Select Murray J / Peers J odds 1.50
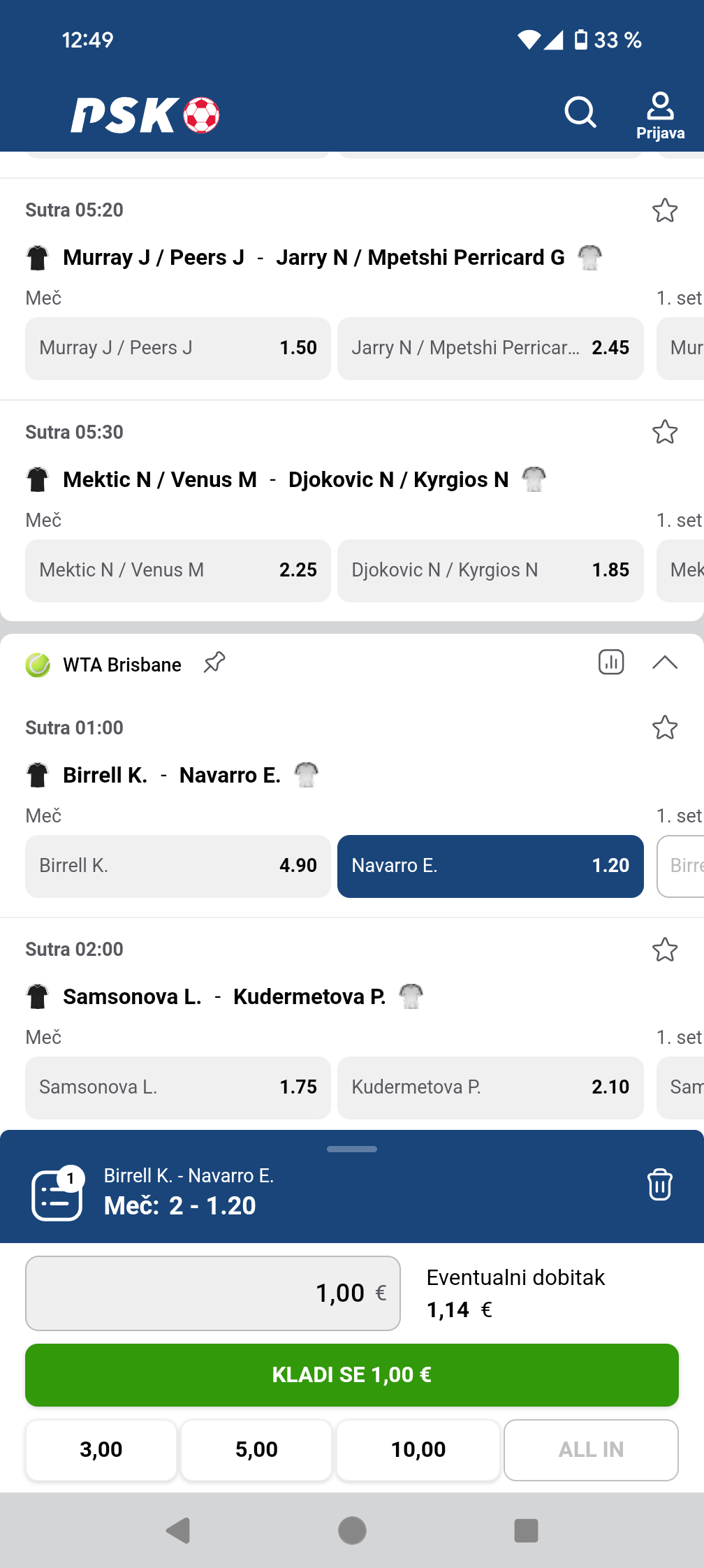The width and height of the screenshot is (704, 1568). (x=177, y=348)
